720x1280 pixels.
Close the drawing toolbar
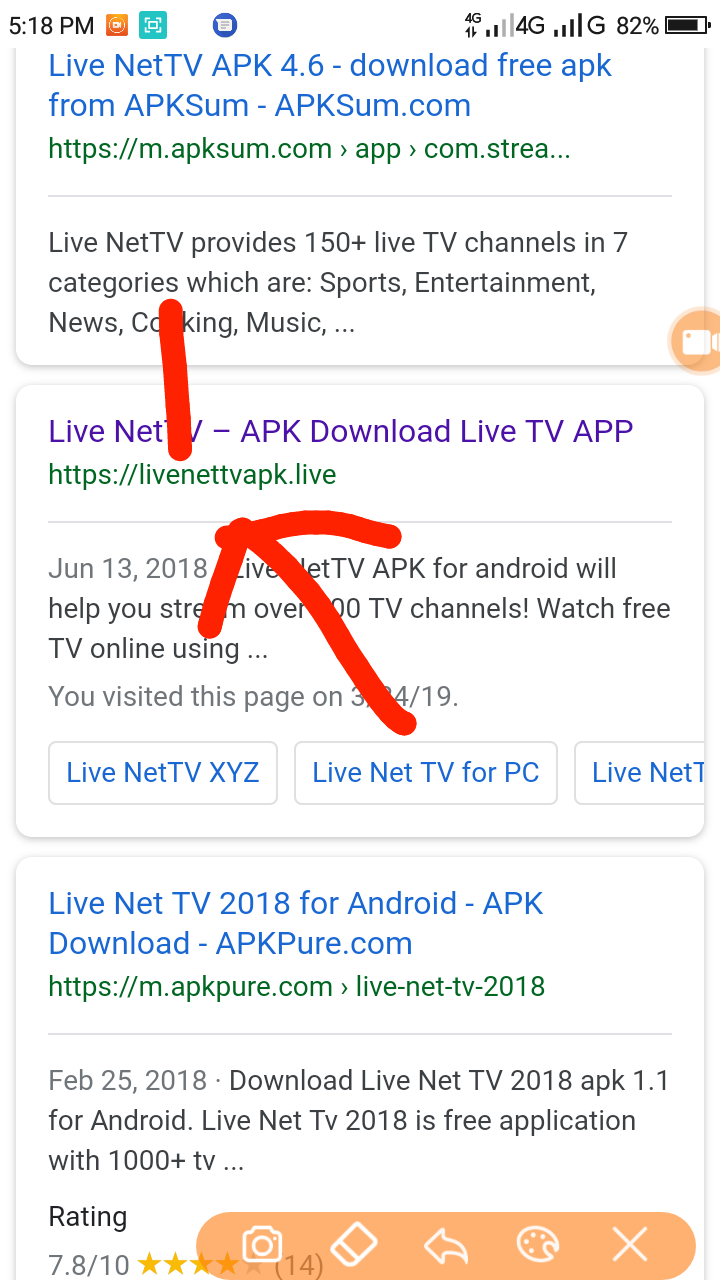click(630, 1246)
